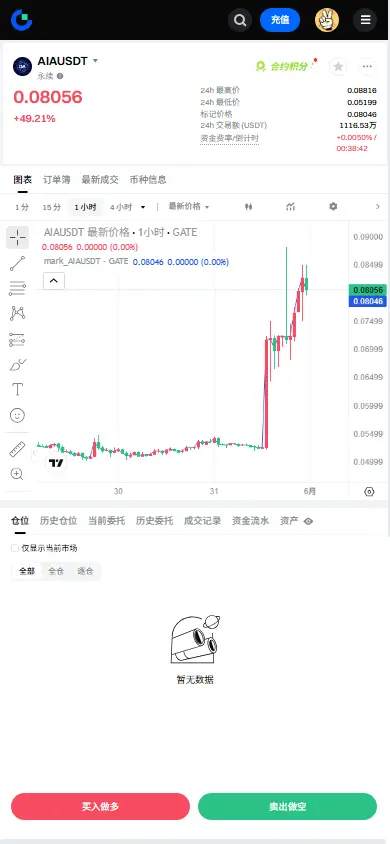Switch to 历史仓位 tab
390x844 pixels.
click(58, 521)
